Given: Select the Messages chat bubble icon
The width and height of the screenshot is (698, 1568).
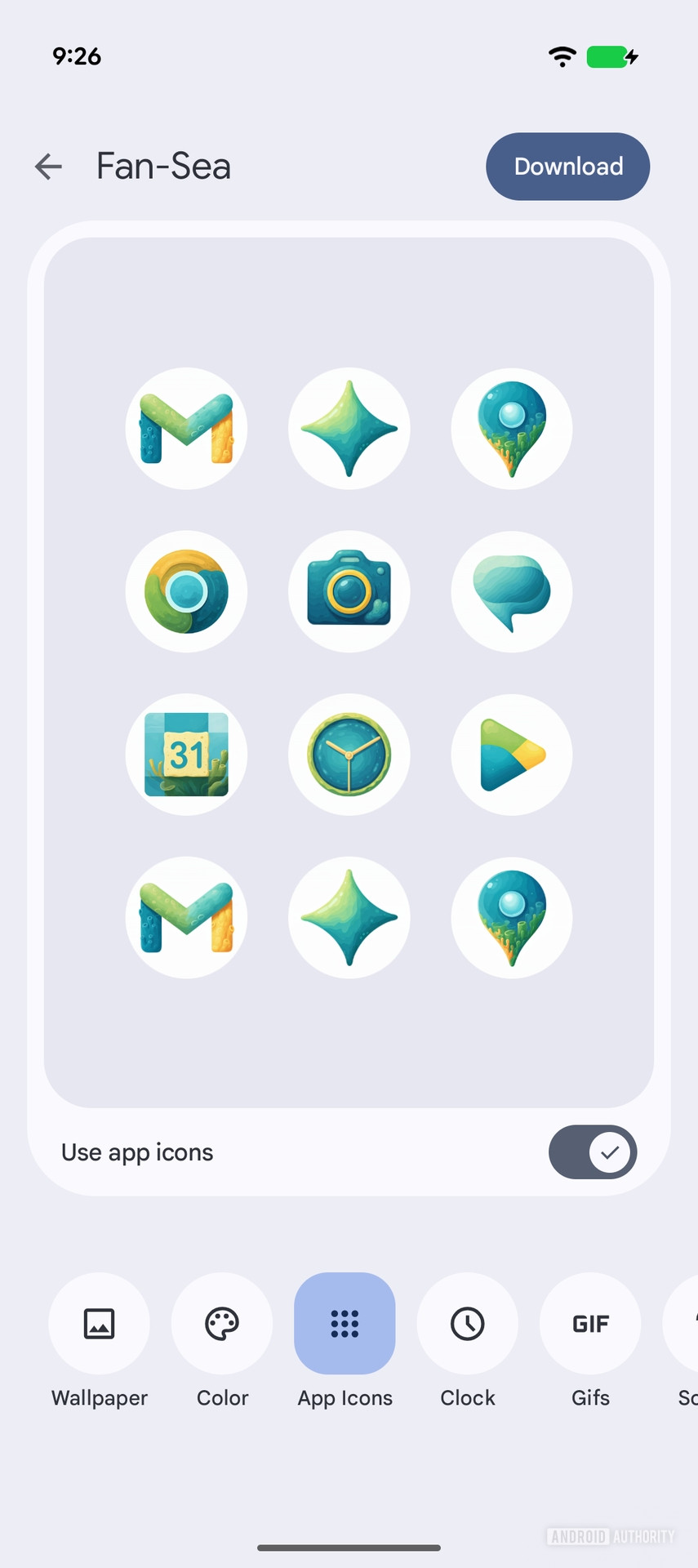Looking at the screenshot, I should click(x=512, y=591).
